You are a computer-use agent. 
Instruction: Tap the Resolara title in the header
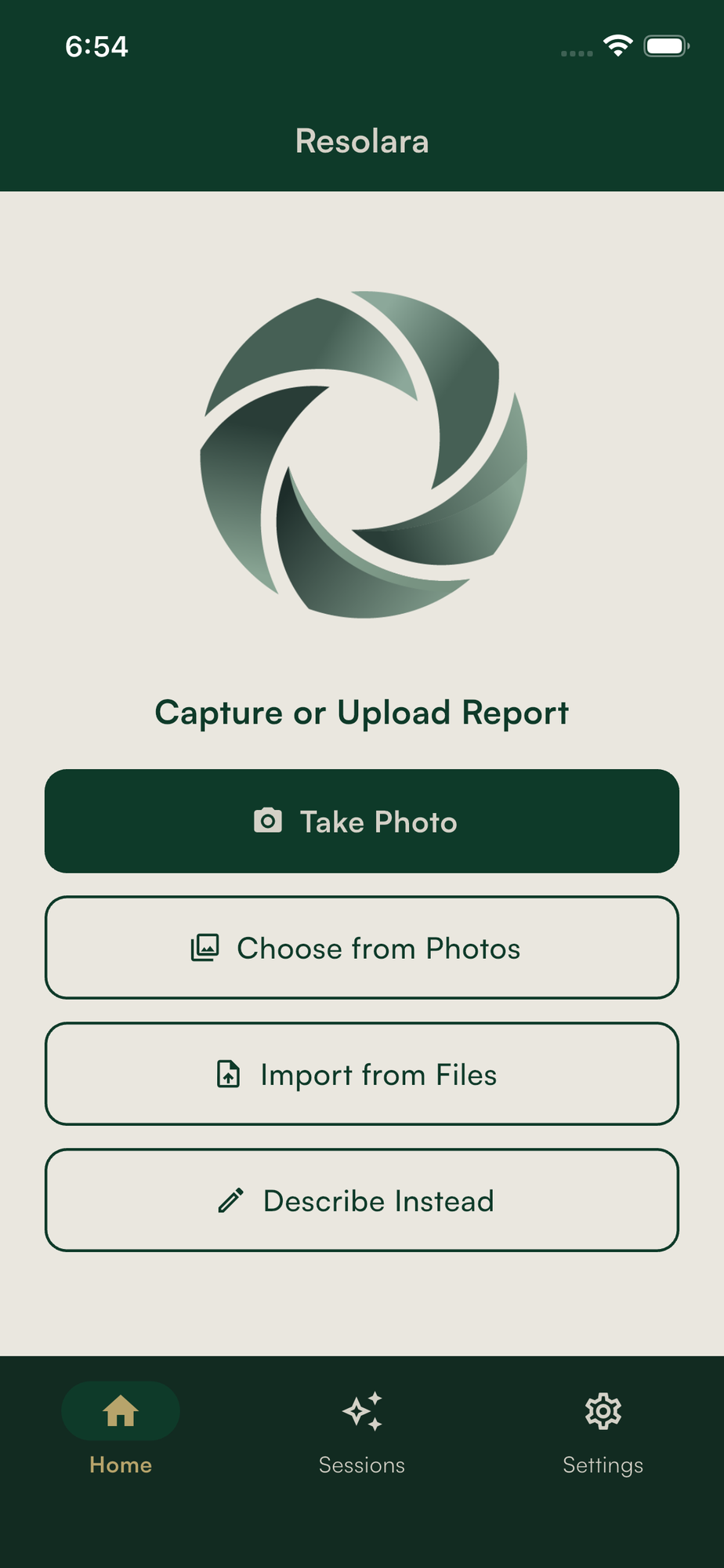[x=362, y=141]
